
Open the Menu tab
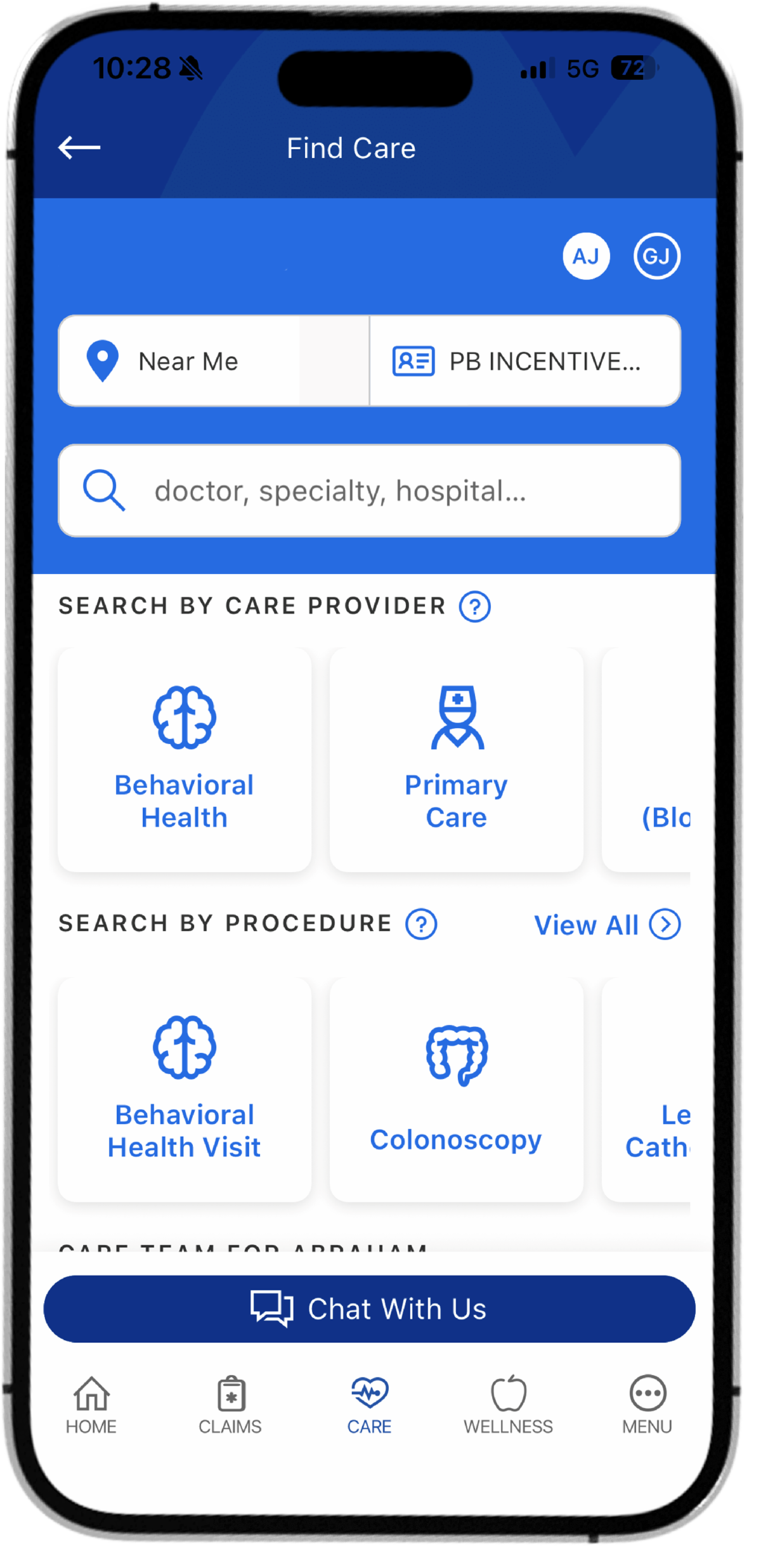(647, 1405)
